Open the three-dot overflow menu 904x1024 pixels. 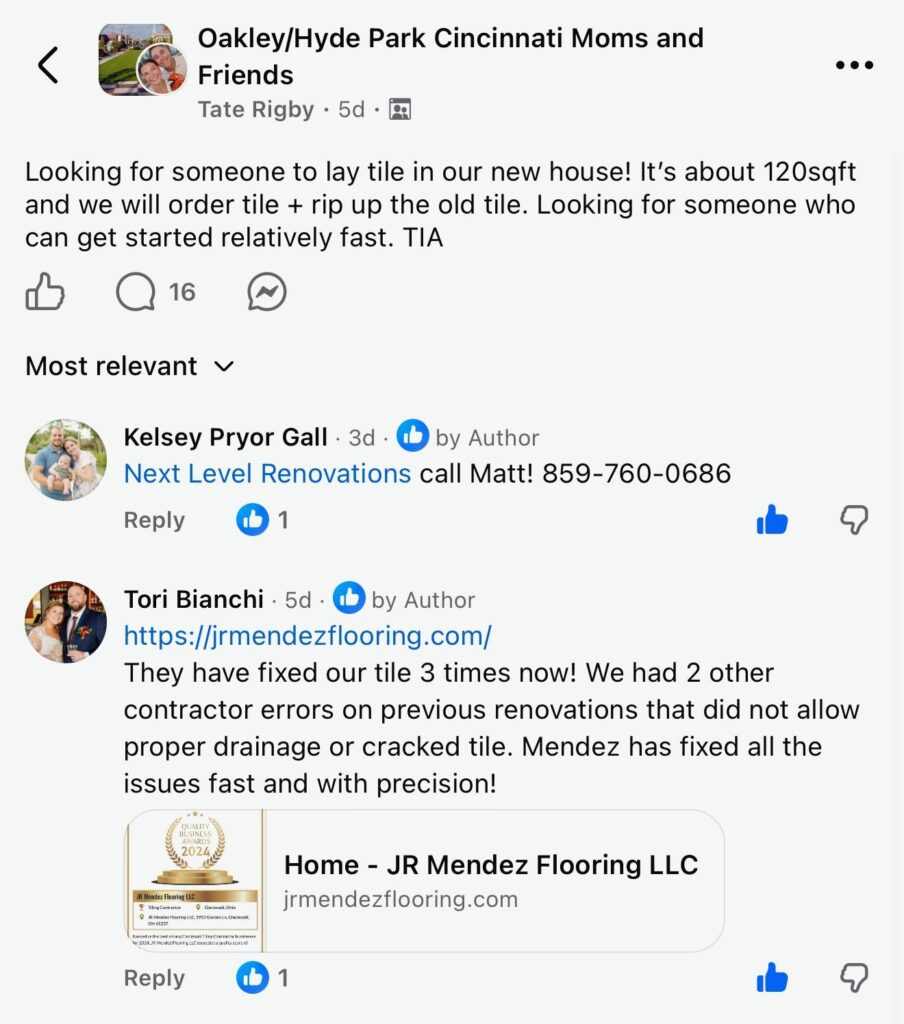(x=853, y=65)
